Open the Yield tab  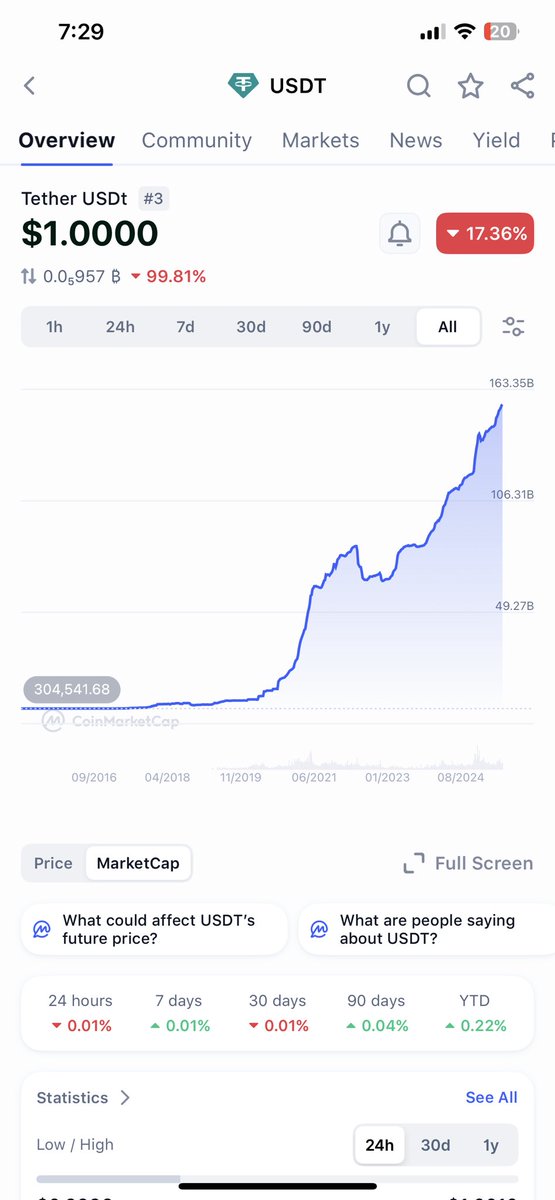497,140
